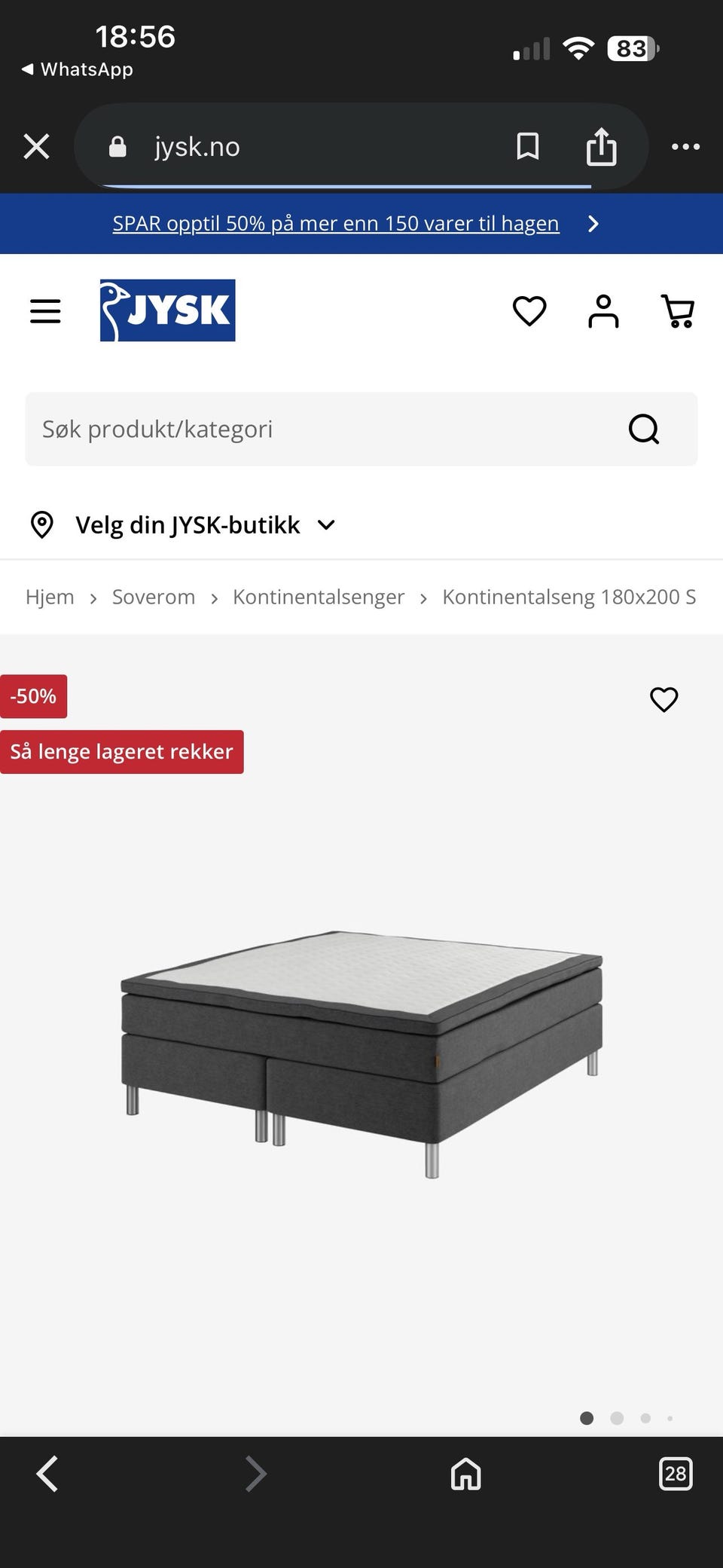Add this bed to favorites
Screen dimensions: 723x1568
664,699
